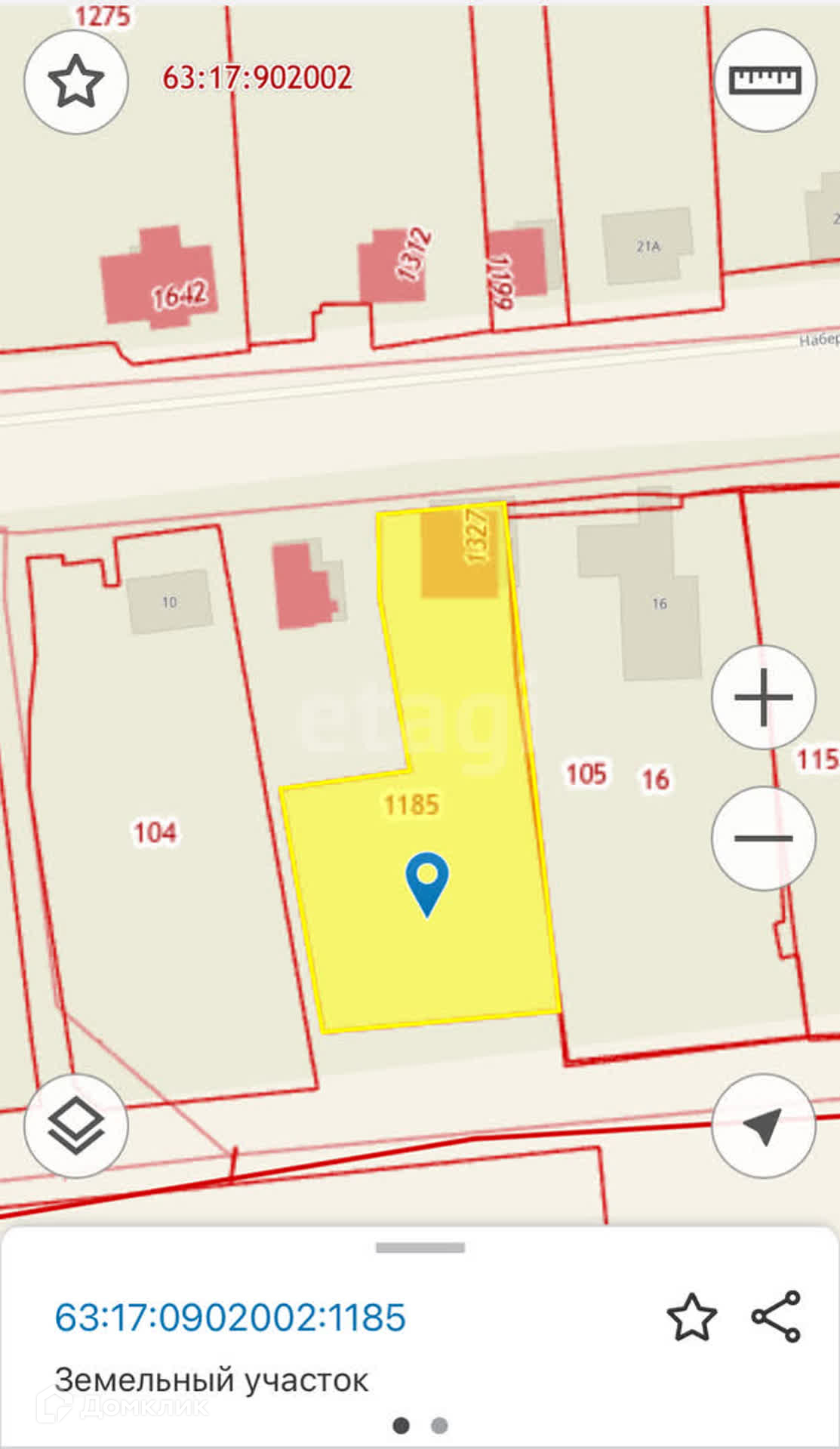This screenshot has height=1449, width=840.
Task: Open the map layers selector
Action: [75, 1126]
